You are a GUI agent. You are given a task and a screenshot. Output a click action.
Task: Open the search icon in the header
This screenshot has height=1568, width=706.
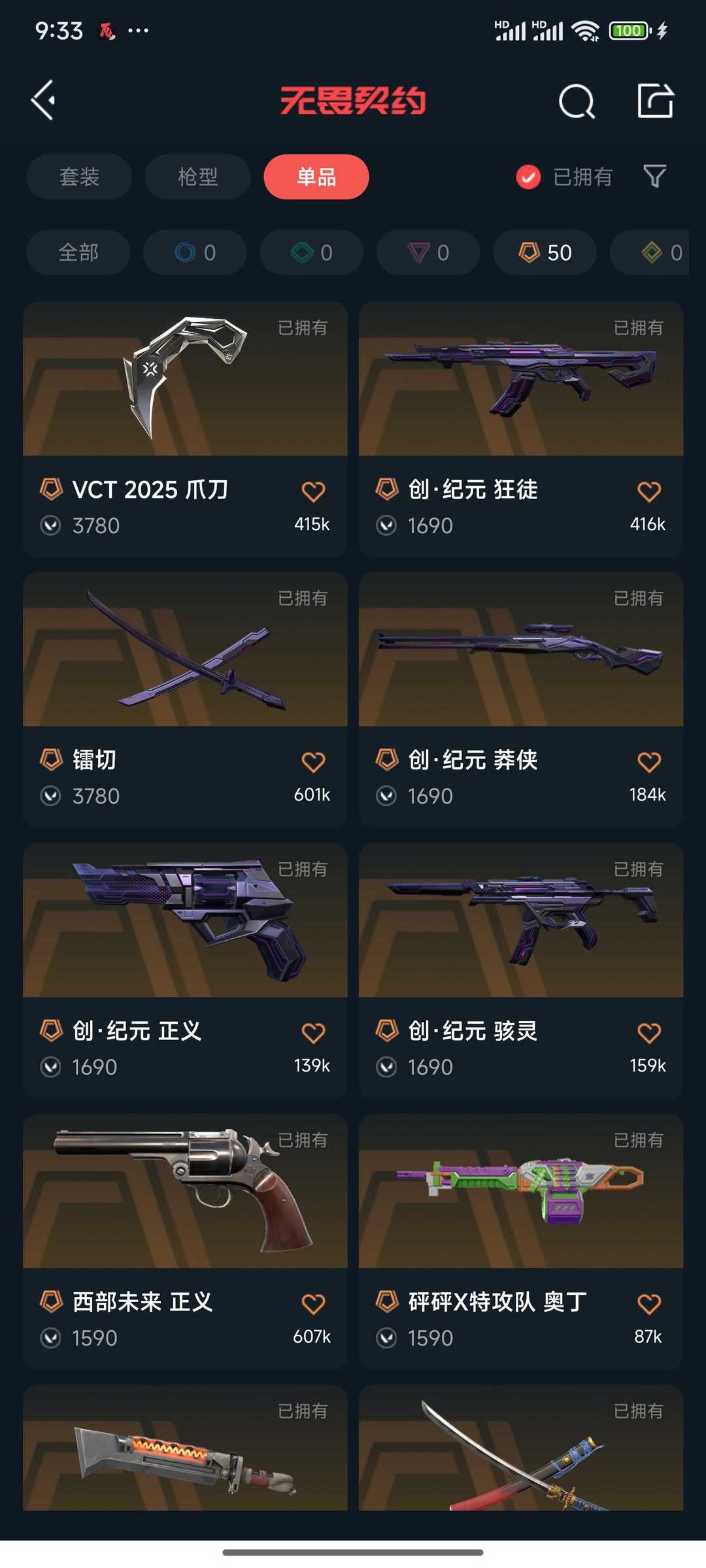tap(577, 101)
